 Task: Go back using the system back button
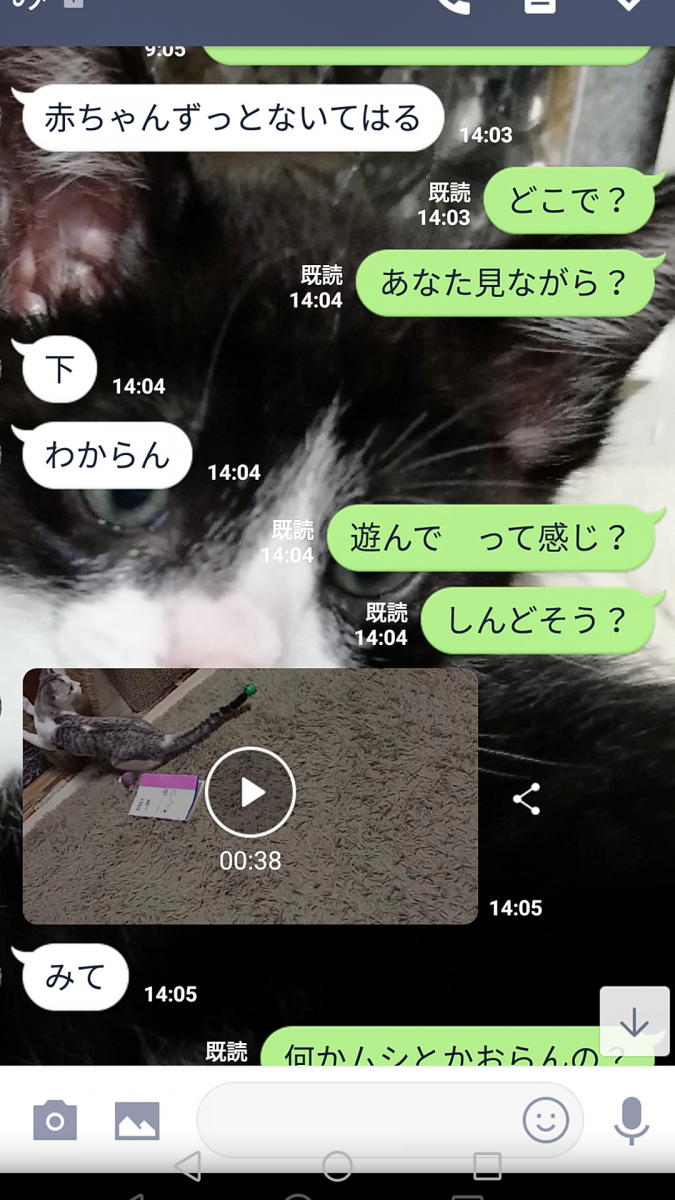click(188, 1165)
